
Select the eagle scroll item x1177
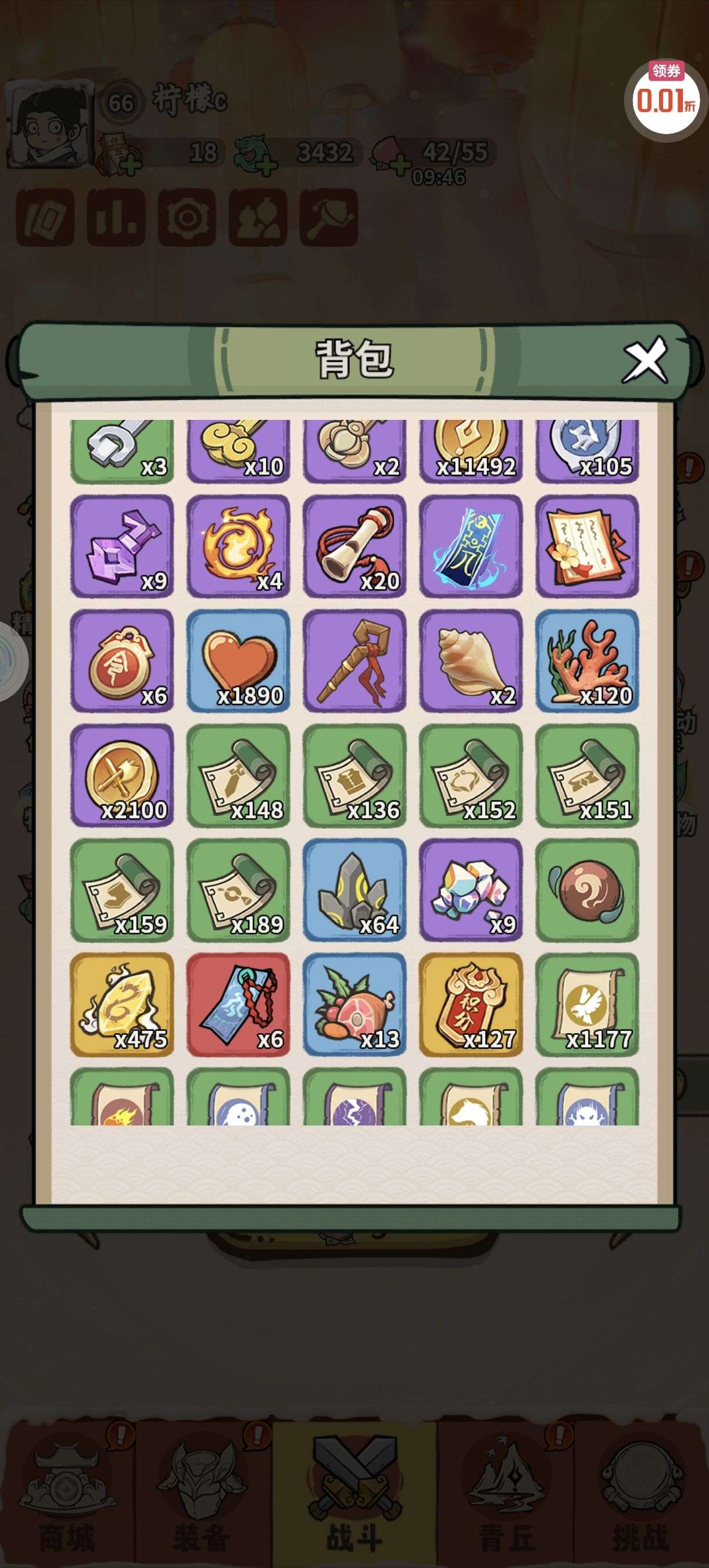(x=587, y=1004)
